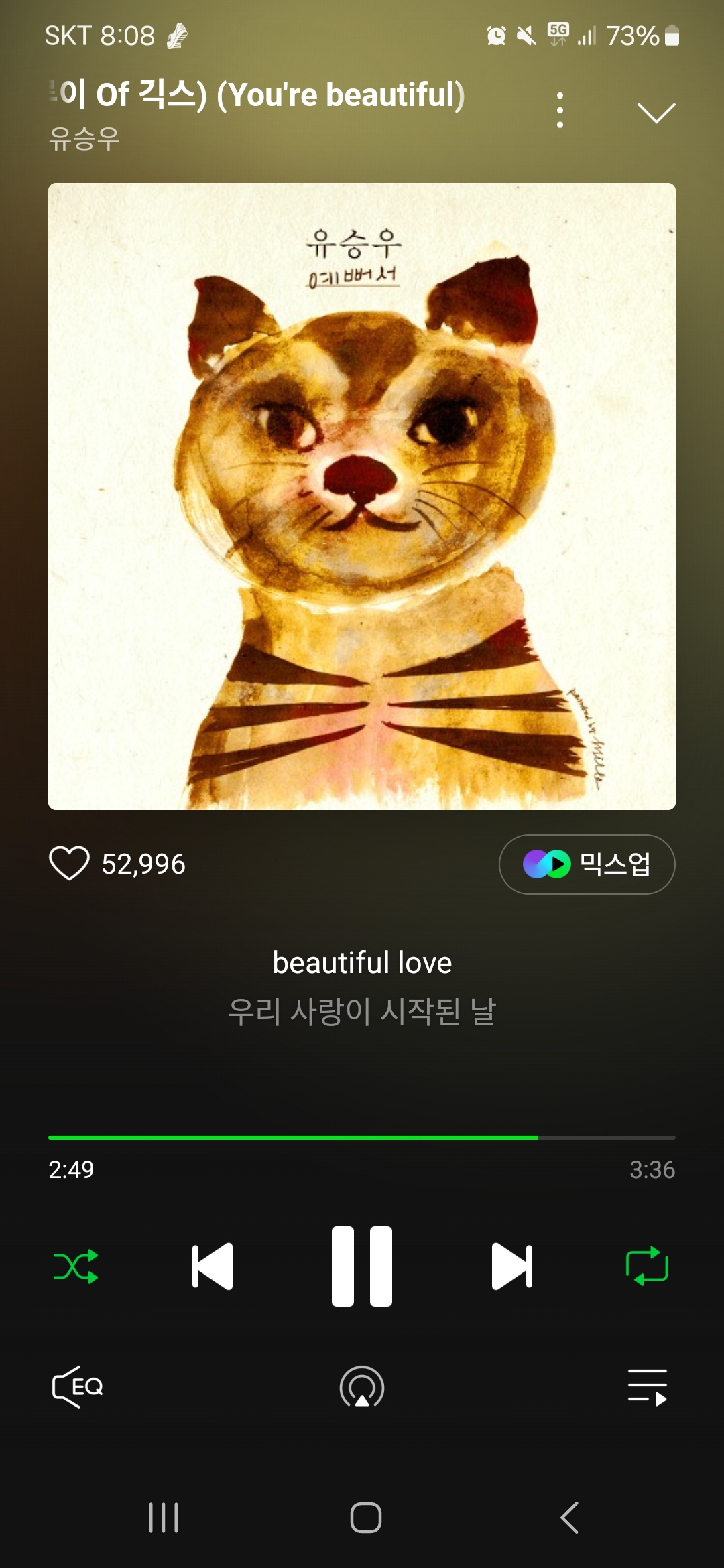Toggle repeat mode
This screenshot has height=1568, width=724.
[647, 1266]
